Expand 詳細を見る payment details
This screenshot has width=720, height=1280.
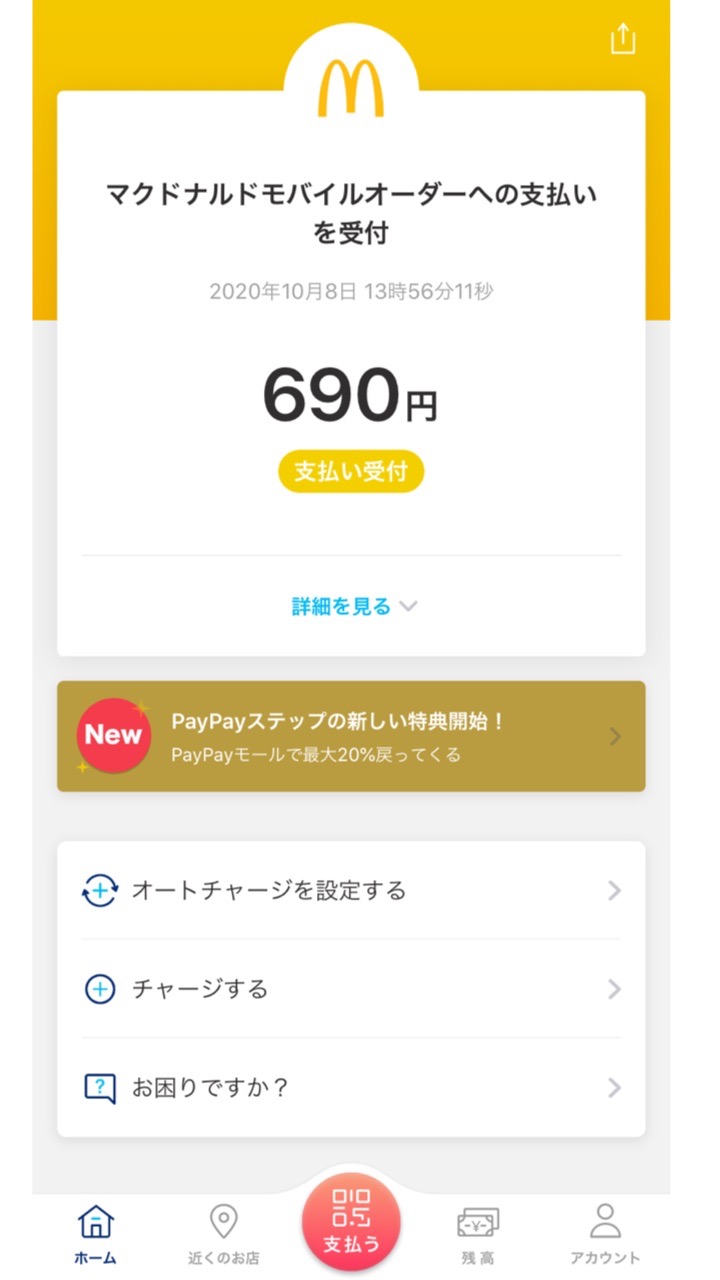click(353, 606)
